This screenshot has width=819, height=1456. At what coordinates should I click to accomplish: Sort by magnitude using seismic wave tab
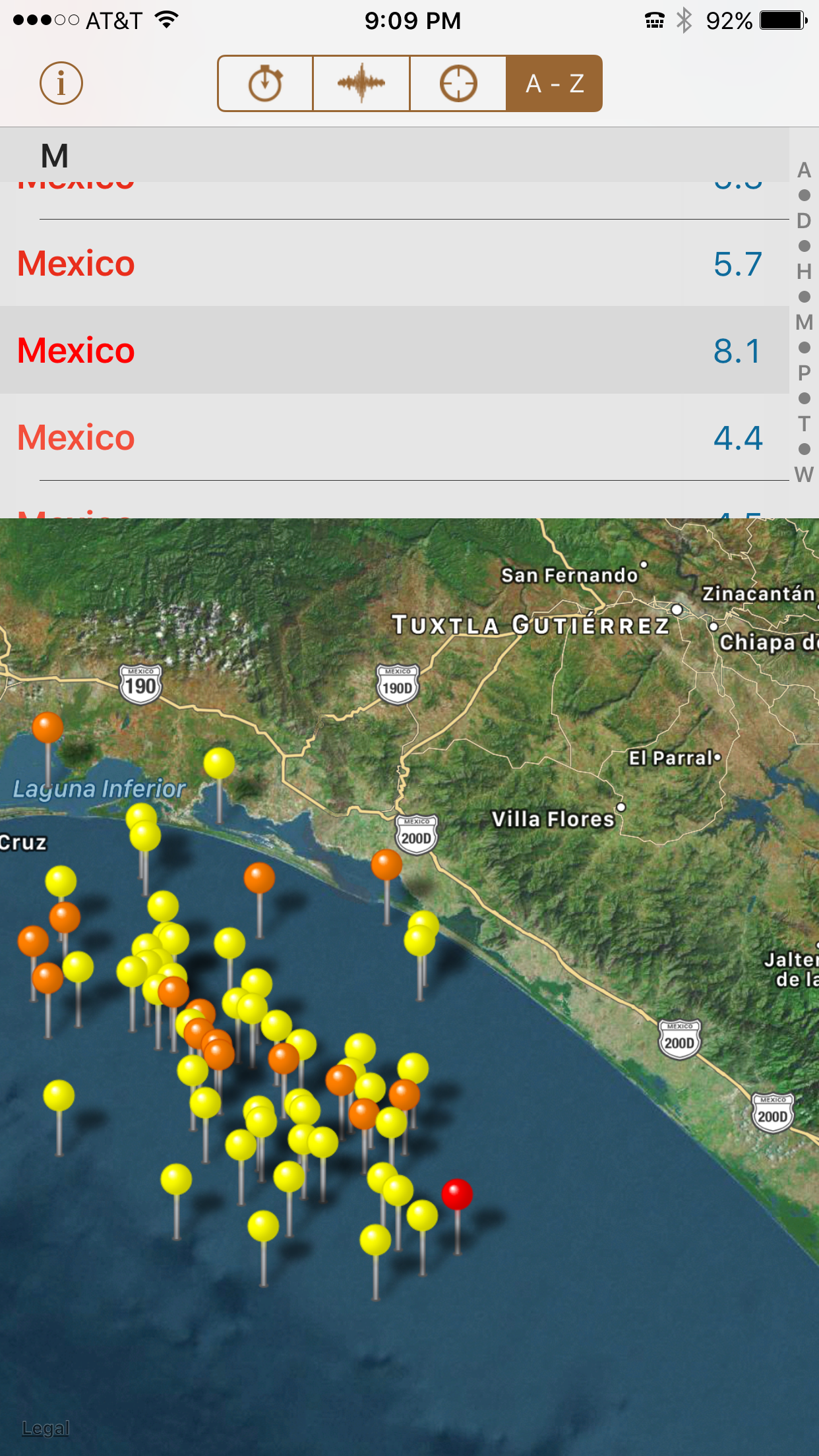(x=361, y=84)
